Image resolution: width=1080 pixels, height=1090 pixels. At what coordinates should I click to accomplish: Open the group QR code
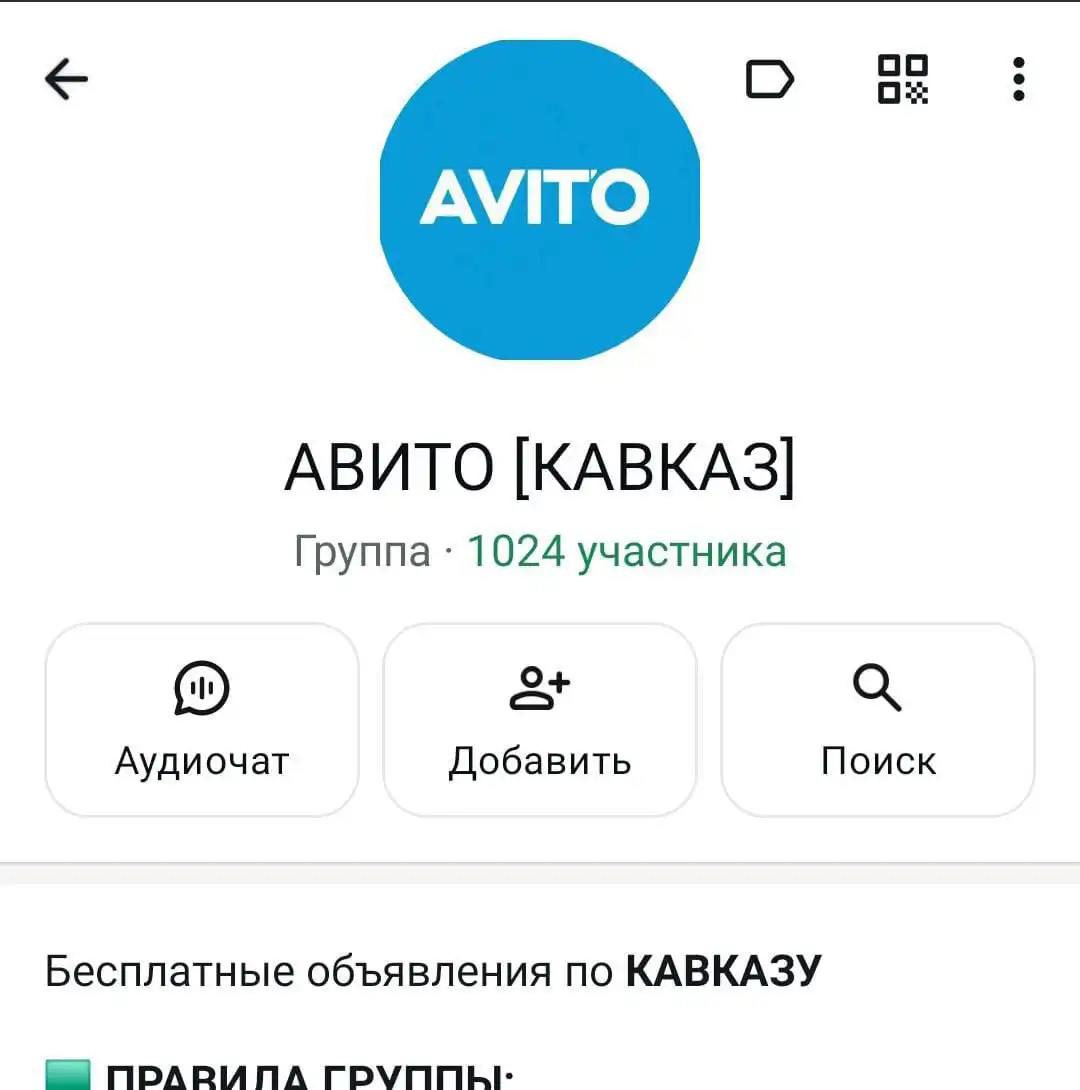903,80
